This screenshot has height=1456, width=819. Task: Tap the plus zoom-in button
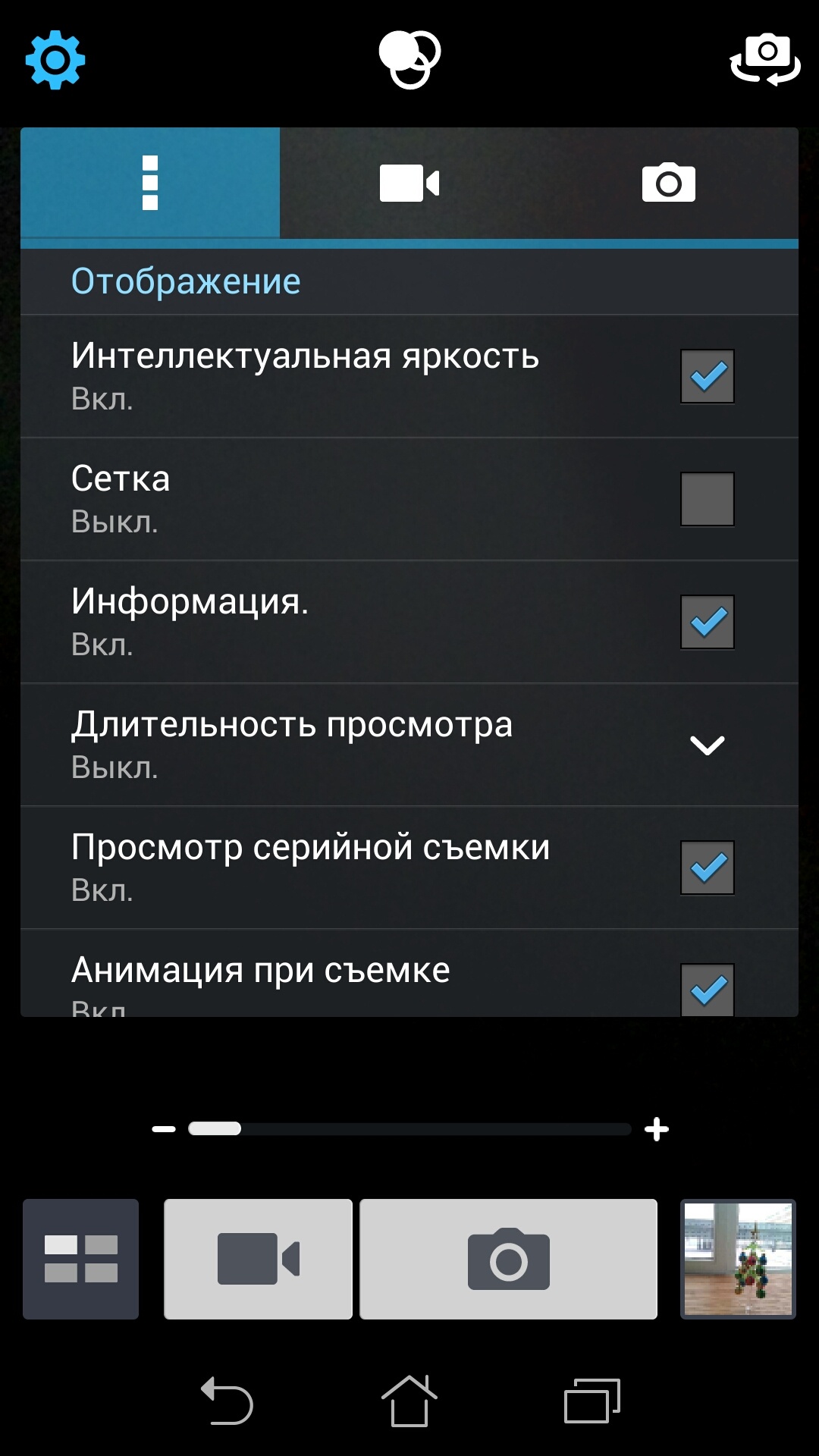tap(657, 1129)
